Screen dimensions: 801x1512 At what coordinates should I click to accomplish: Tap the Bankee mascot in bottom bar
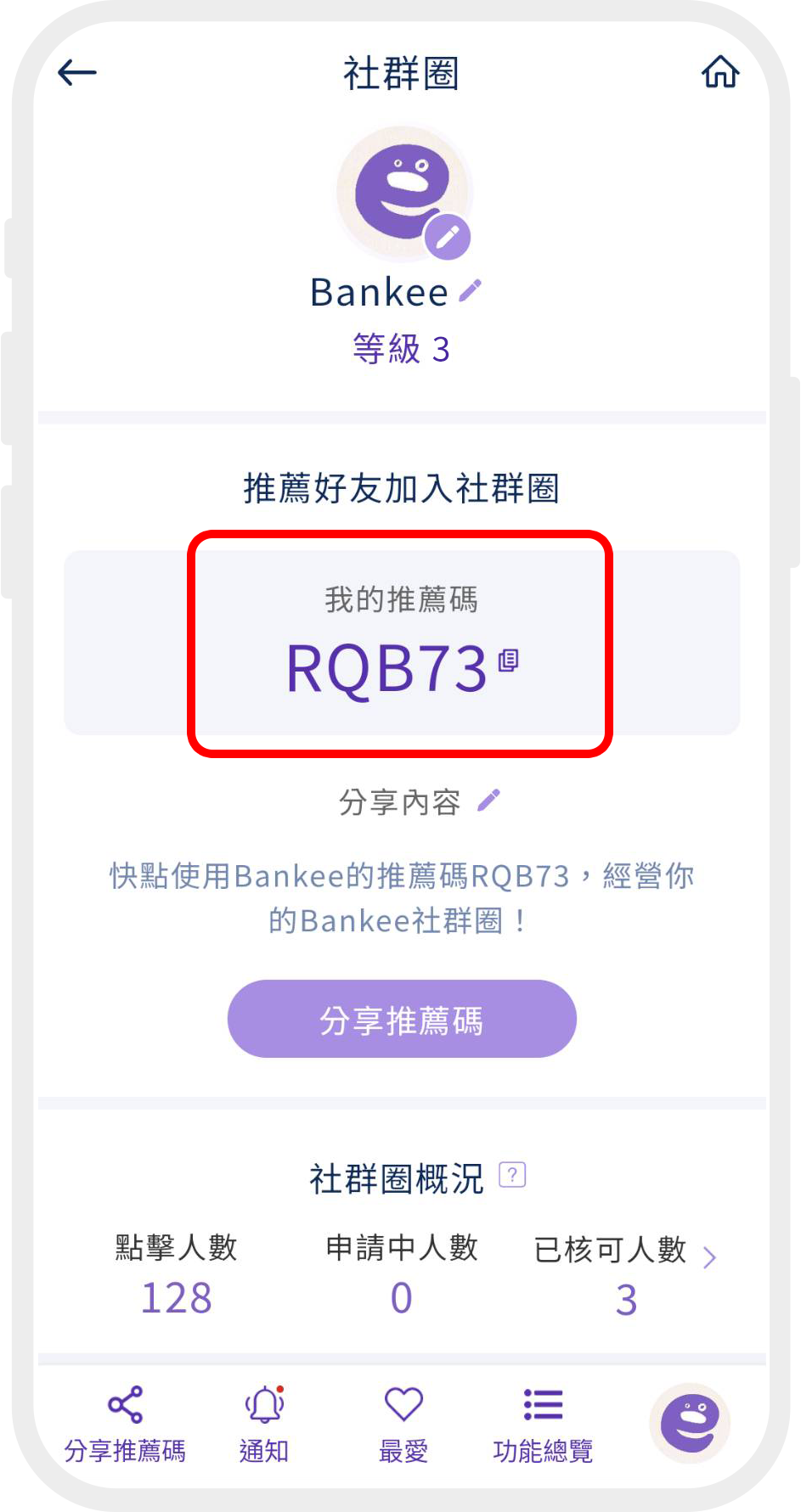[x=690, y=1424]
